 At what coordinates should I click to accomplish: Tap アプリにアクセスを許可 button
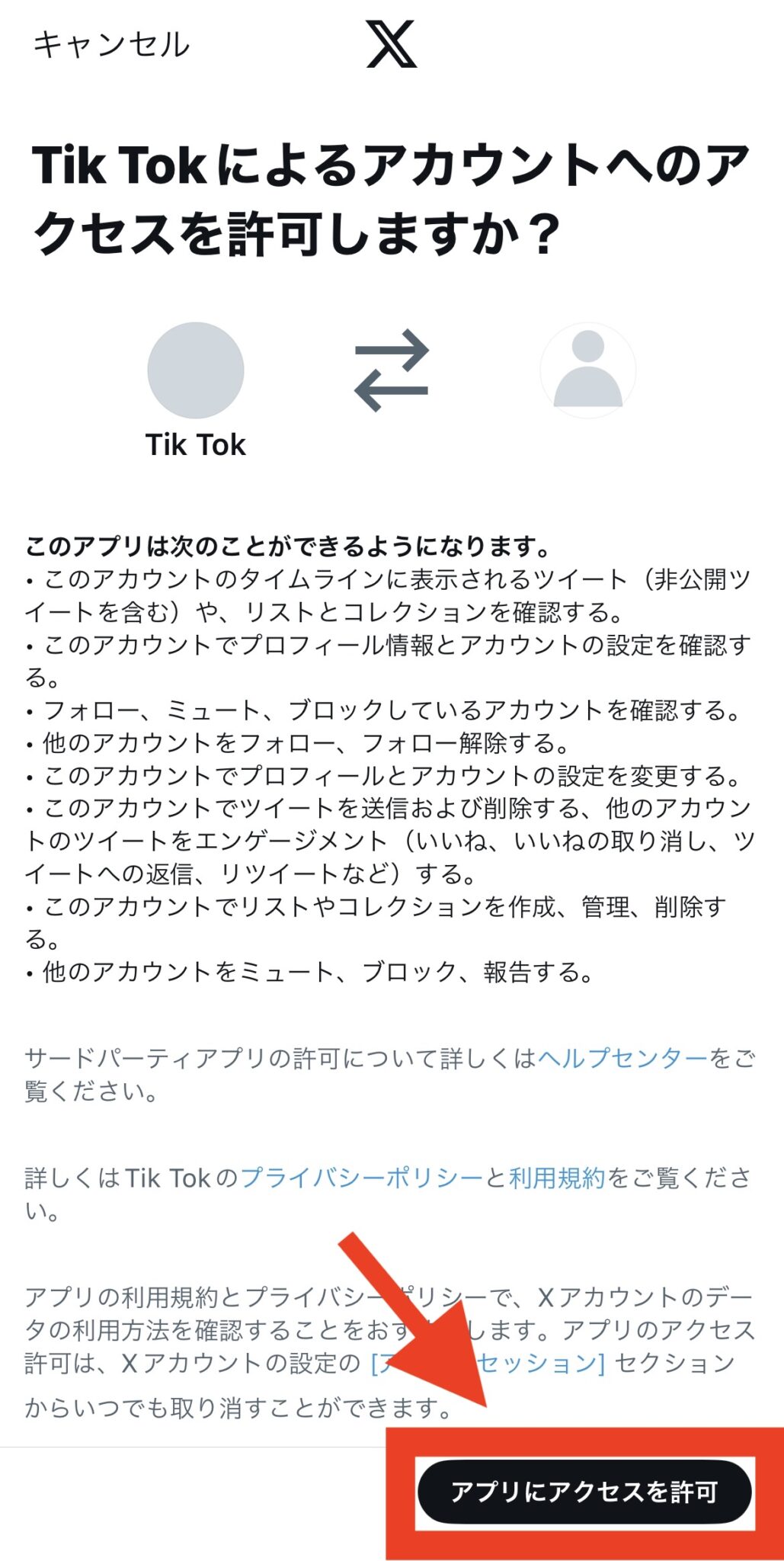point(584,1492)
